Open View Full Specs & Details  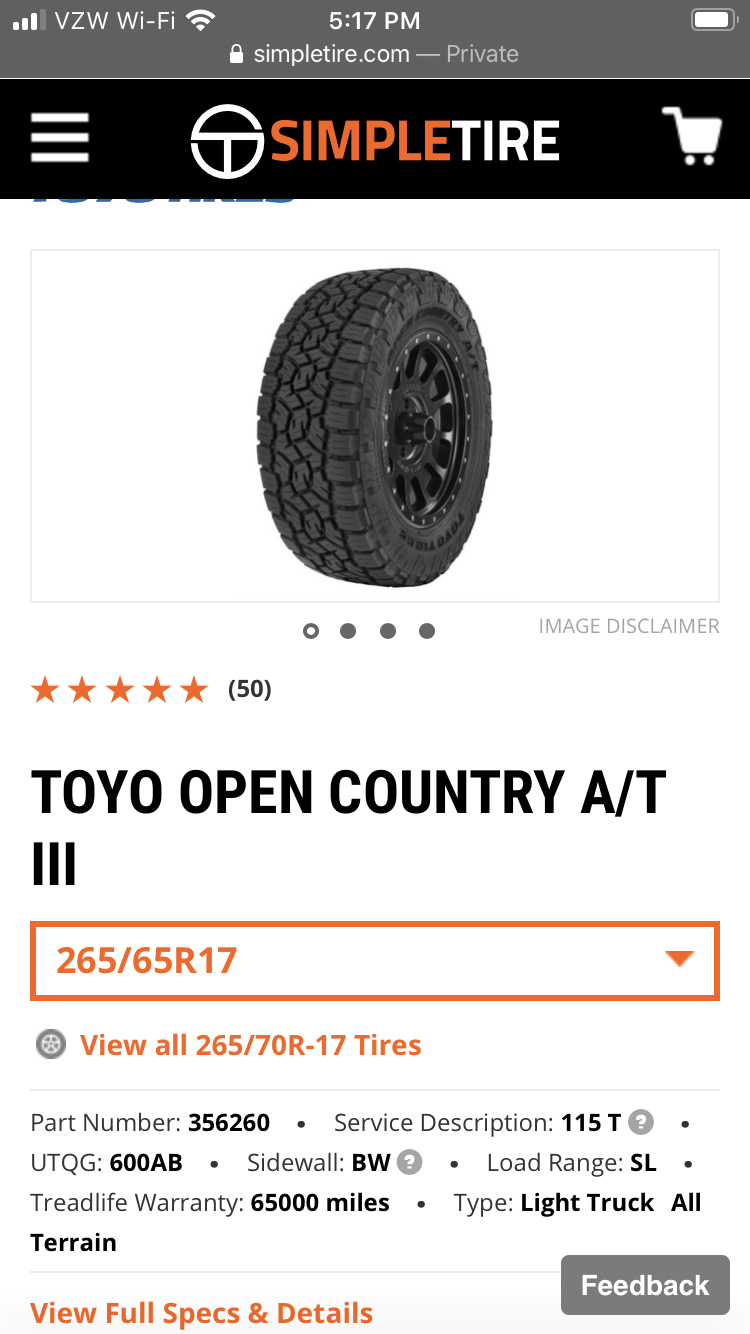coord(201,1313)
